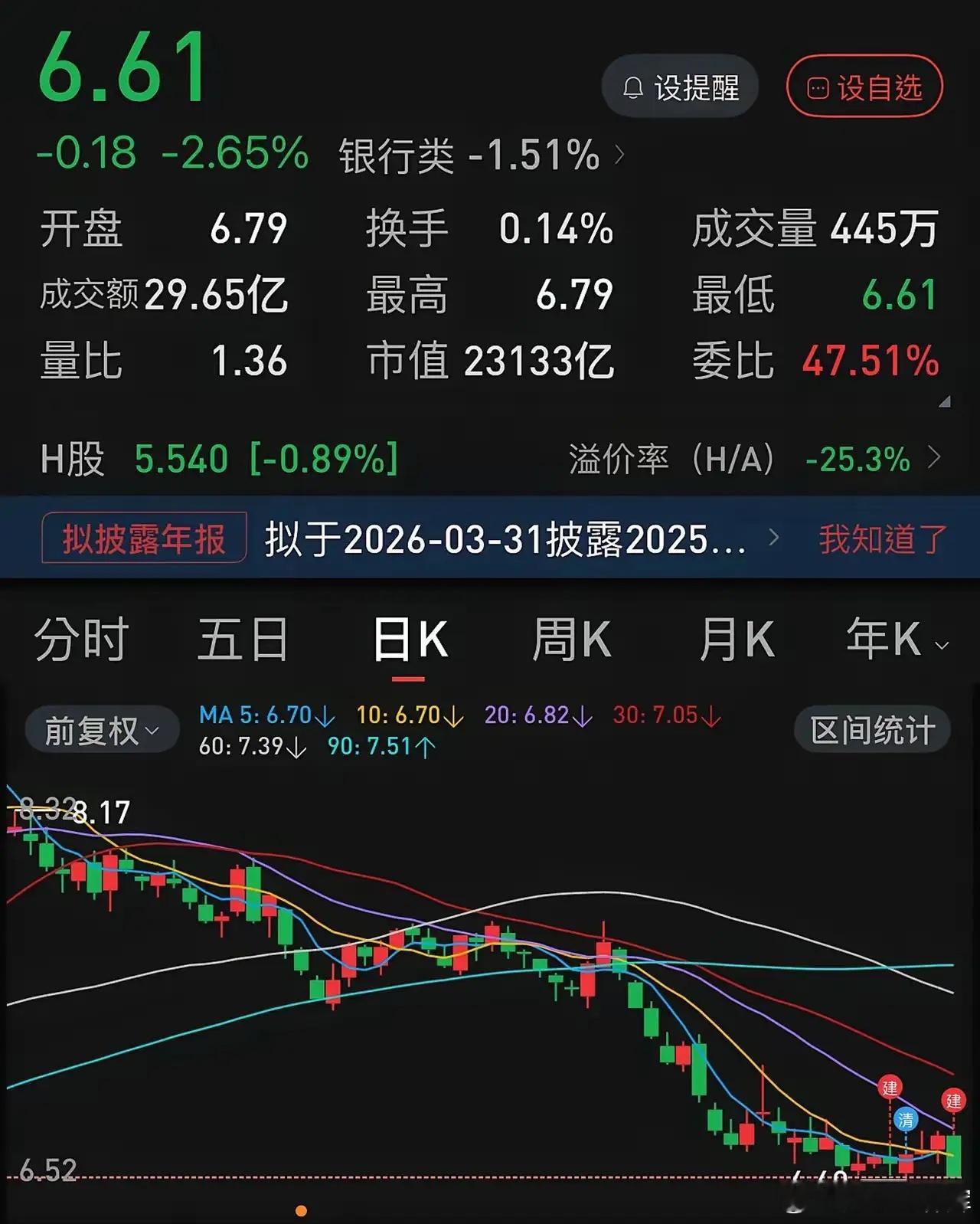
Task: Click 我知道了 to dismiss the banner
Action: (x=882, y=538)
